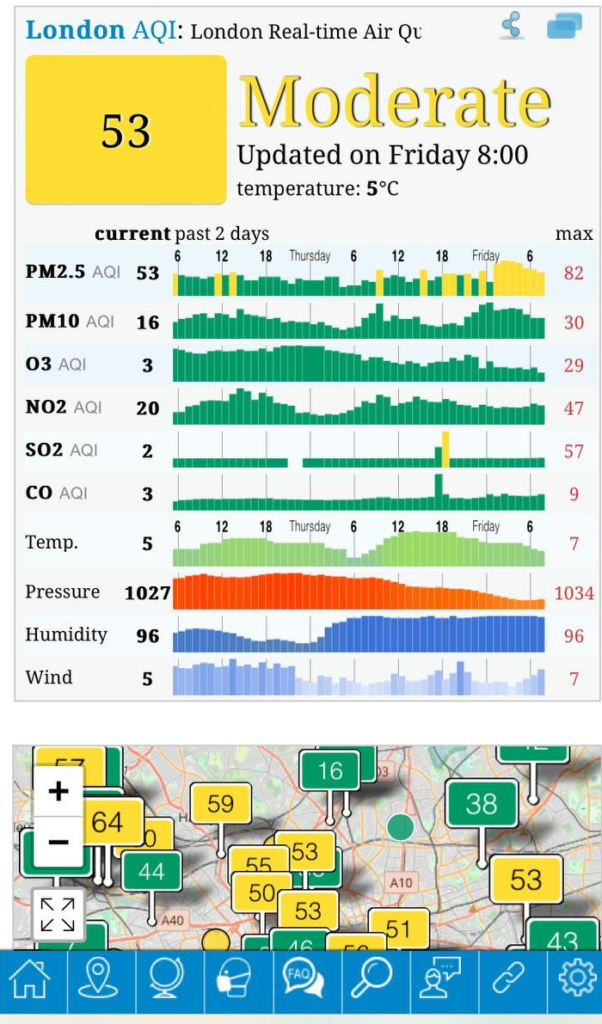Select the map station marker showing 44

click(151, 871)
